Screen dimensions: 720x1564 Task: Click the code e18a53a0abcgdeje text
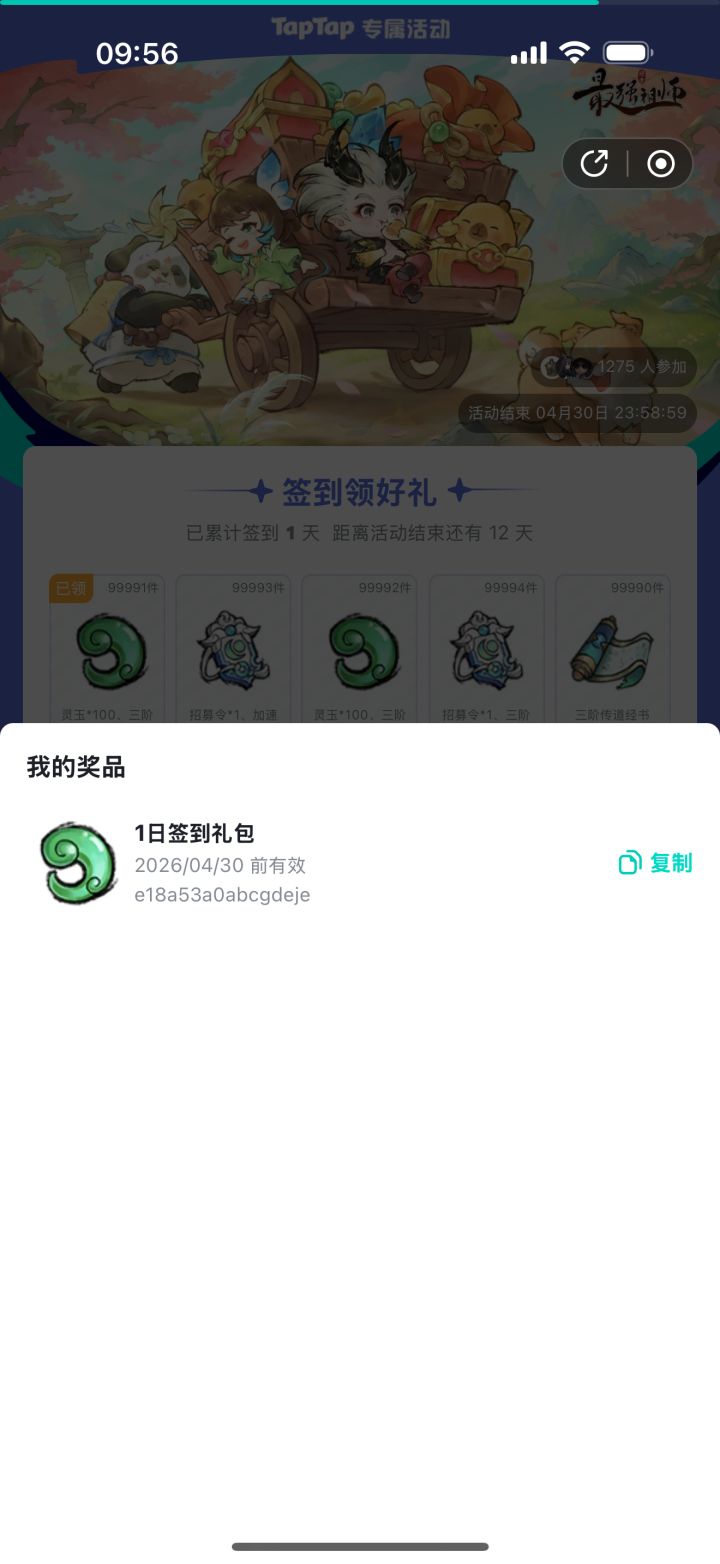pyautogui.click(x=222, y=895)
